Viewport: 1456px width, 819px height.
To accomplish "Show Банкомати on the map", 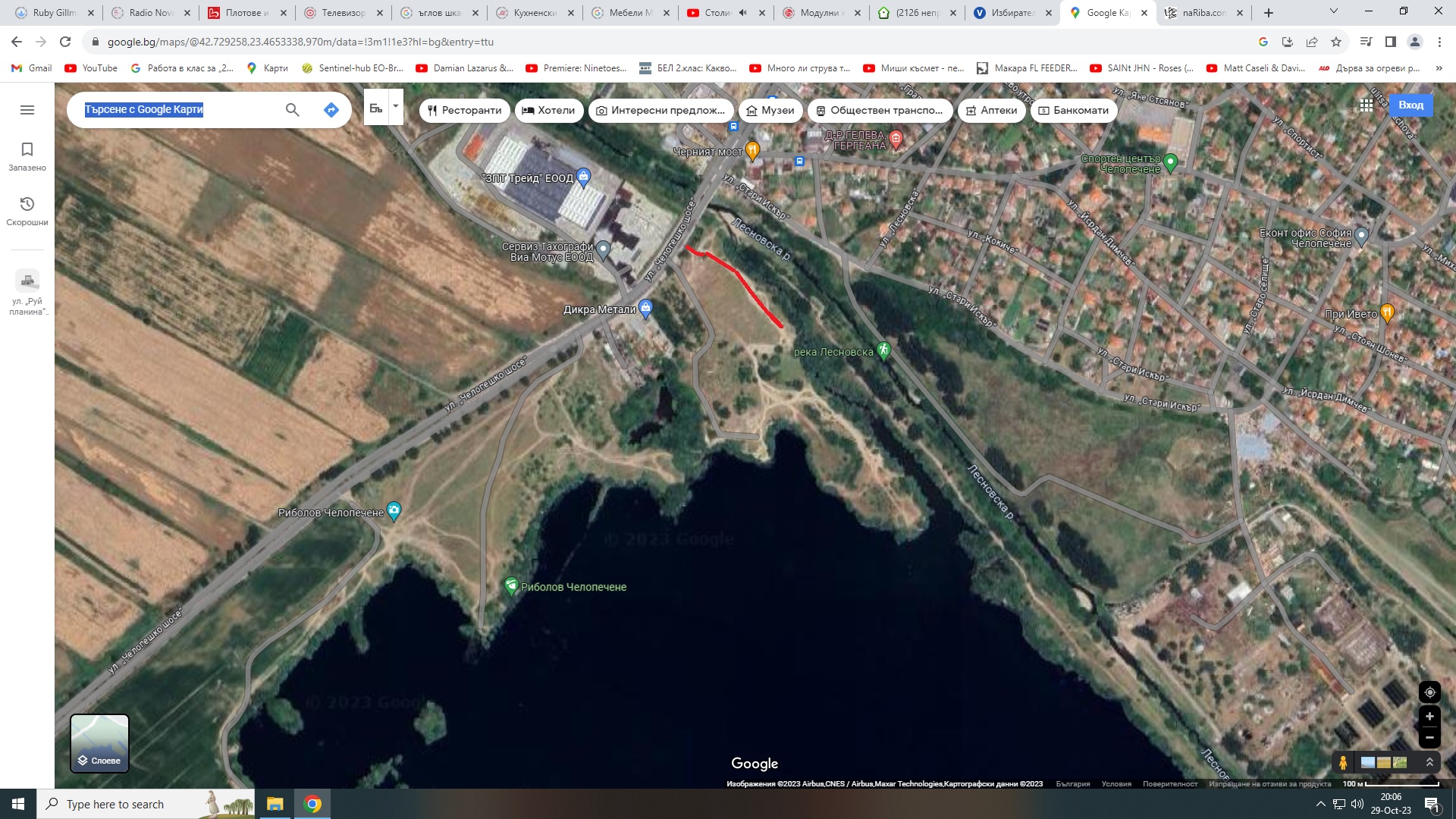I will pyautogui.click(x=1073, y=110).
